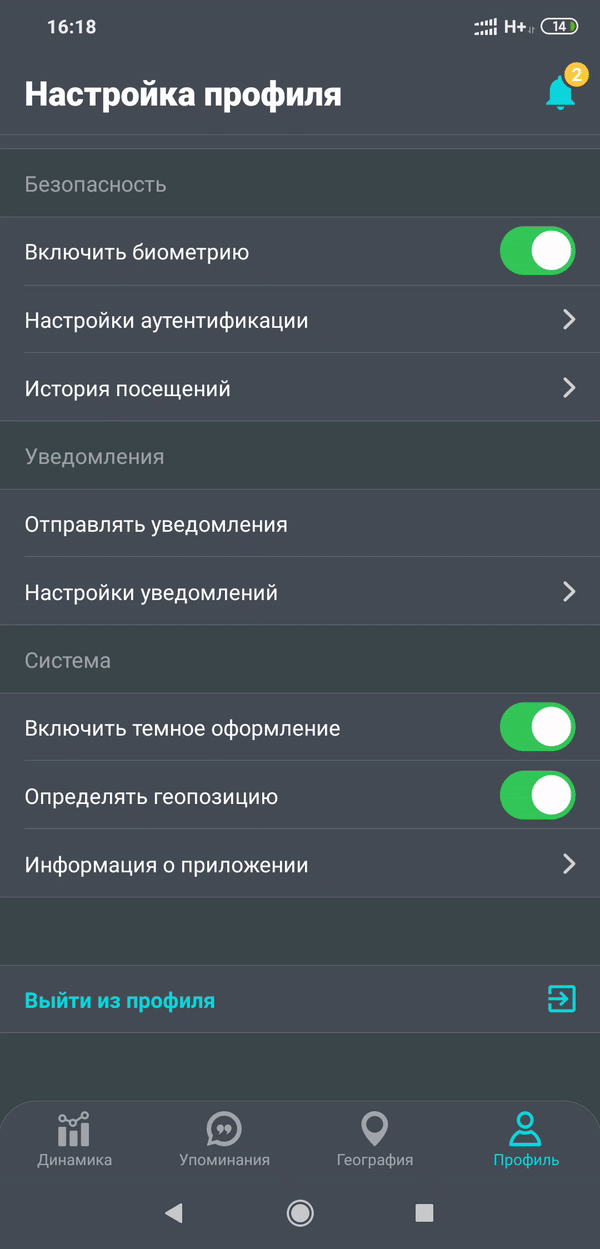600x1249 pixels.
Task: Tap the system back button
Action: [x=174, y=1213]
